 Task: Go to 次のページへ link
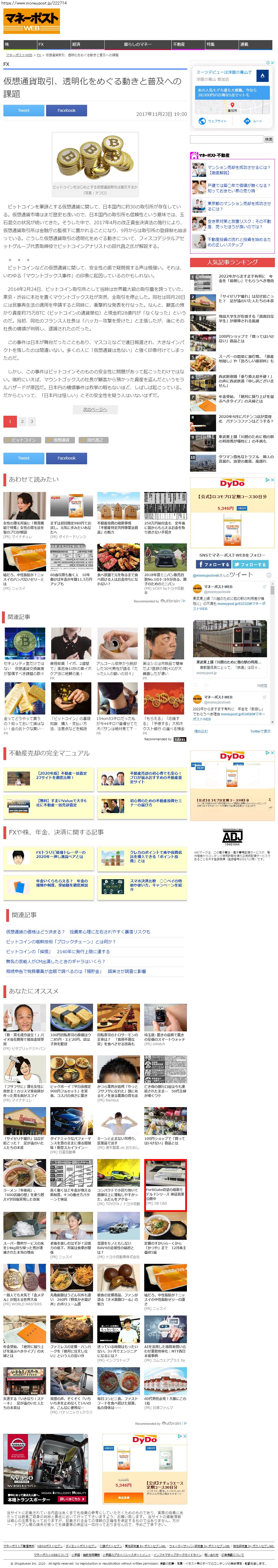tap(95, 410)
